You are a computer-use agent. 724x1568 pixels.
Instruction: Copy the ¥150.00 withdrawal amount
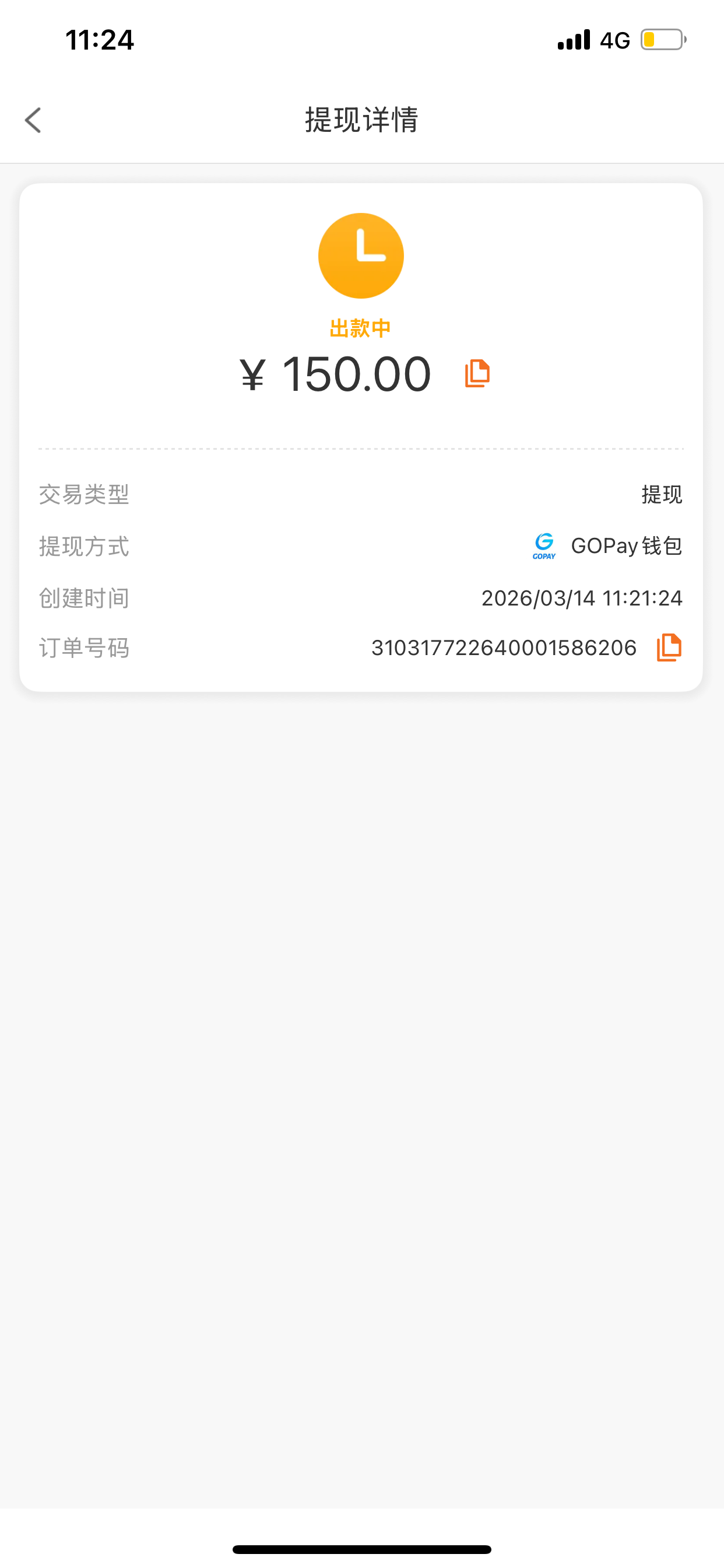(477, 373)
